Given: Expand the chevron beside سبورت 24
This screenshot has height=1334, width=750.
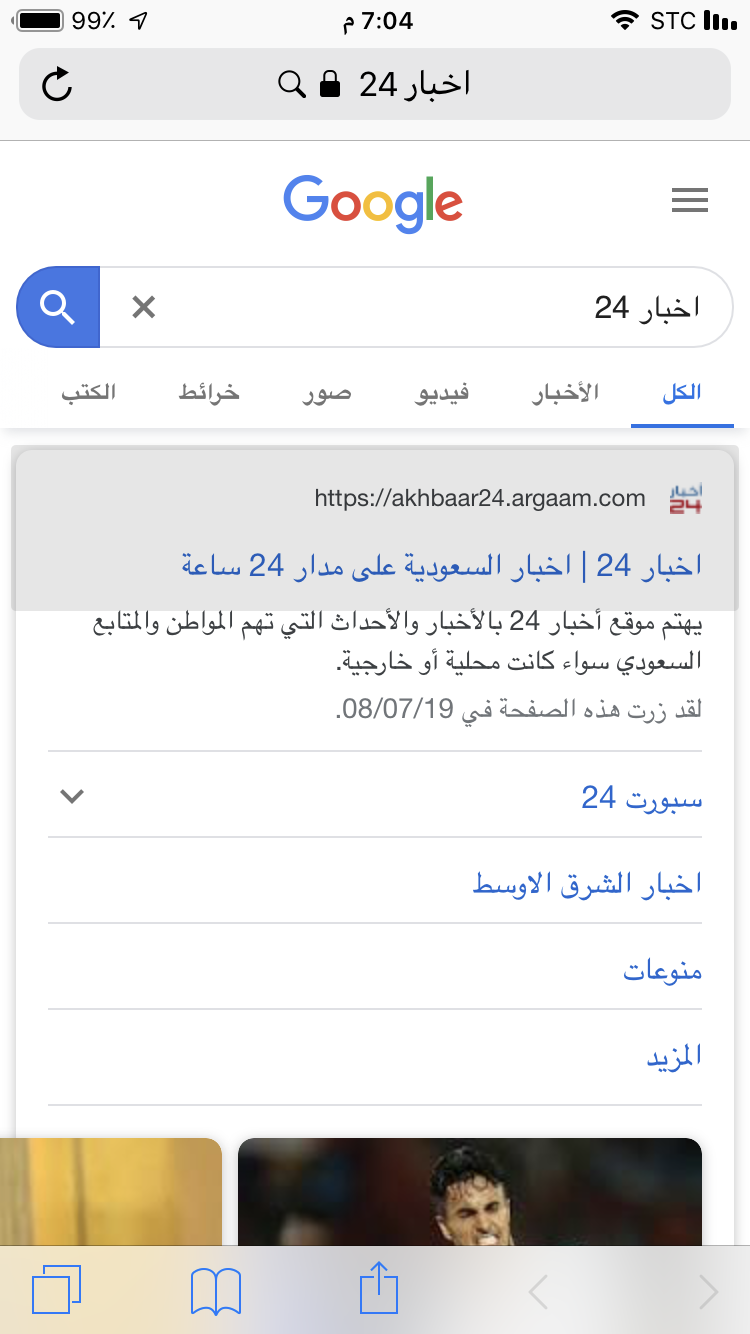Looking at the screenshot, I should pos(72,797).
